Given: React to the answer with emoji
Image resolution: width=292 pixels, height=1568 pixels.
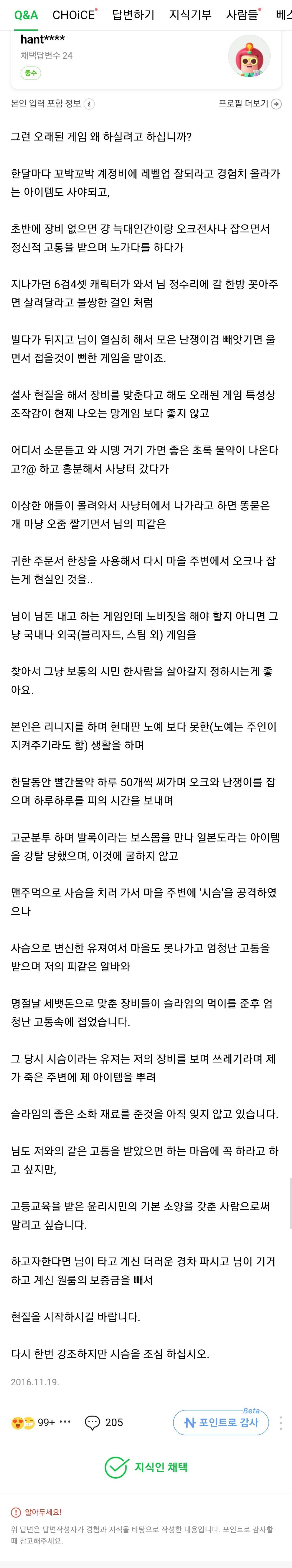Looking at the screenshot, I should [23, 1423].
